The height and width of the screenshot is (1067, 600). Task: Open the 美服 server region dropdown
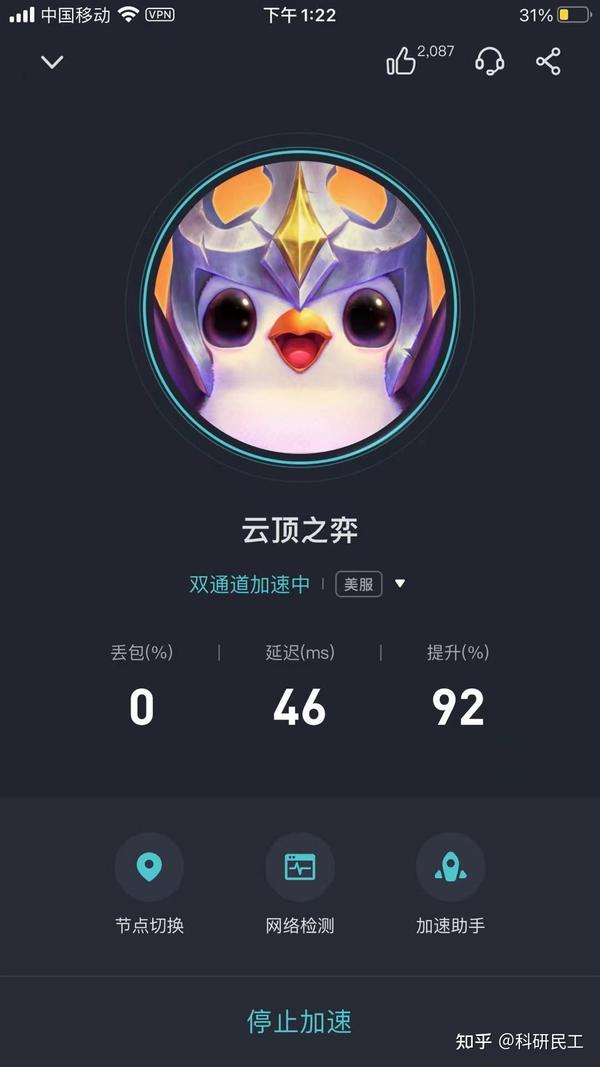click(x=372, y=584)
